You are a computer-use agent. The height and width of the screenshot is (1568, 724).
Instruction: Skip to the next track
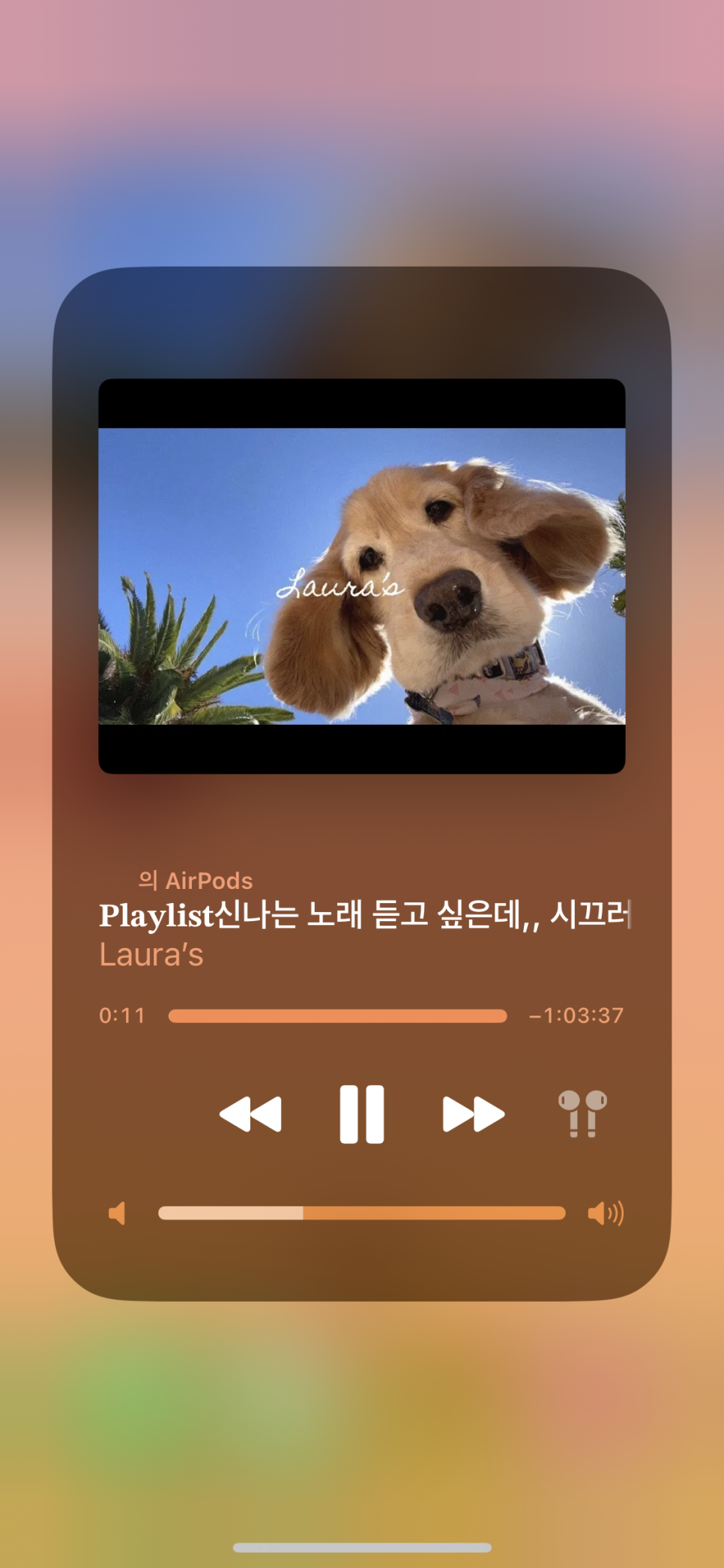(x=473, y=1114)
